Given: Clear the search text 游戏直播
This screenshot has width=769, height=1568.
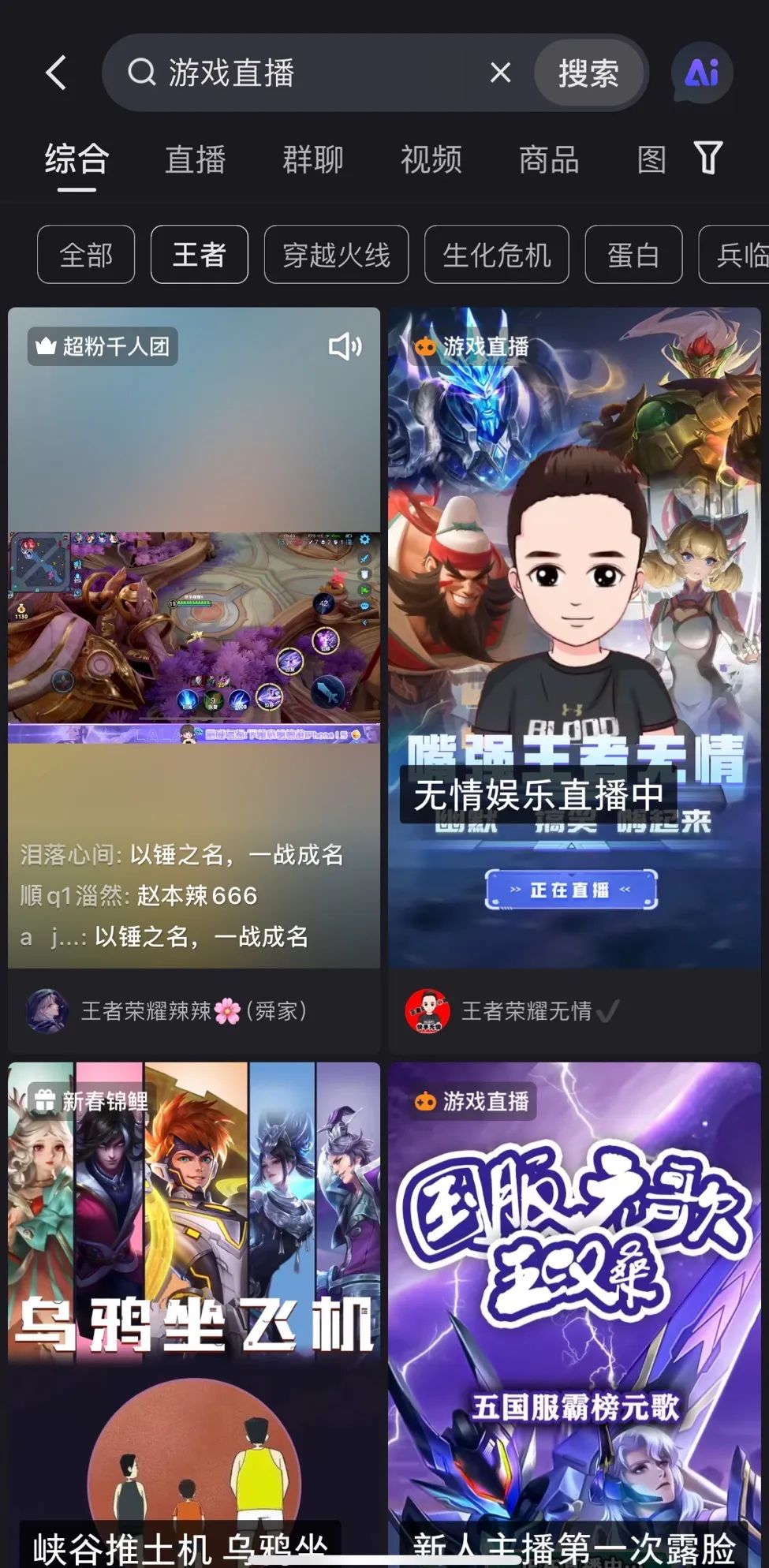Looking at the screenshot, I should (500, 73).
